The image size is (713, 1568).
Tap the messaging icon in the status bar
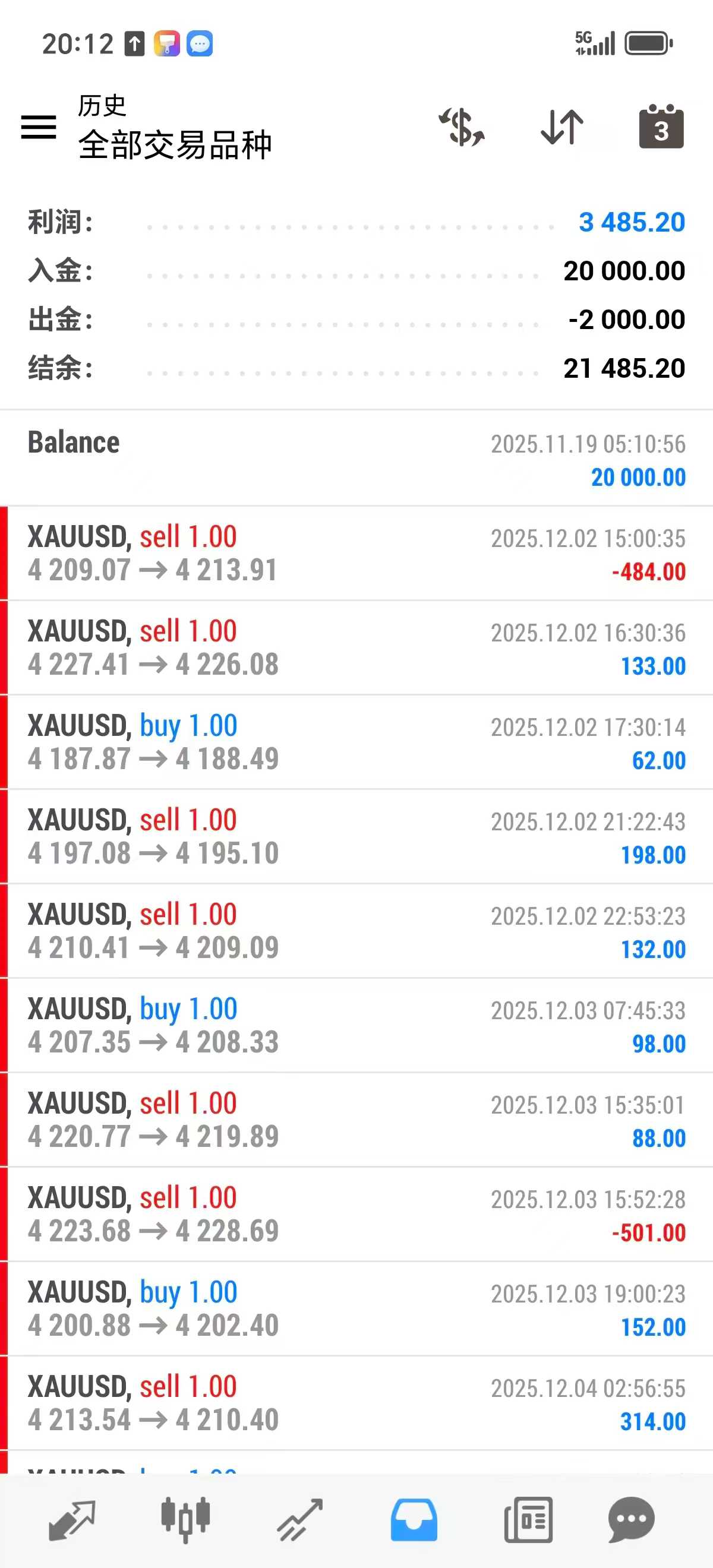[201, 43]
